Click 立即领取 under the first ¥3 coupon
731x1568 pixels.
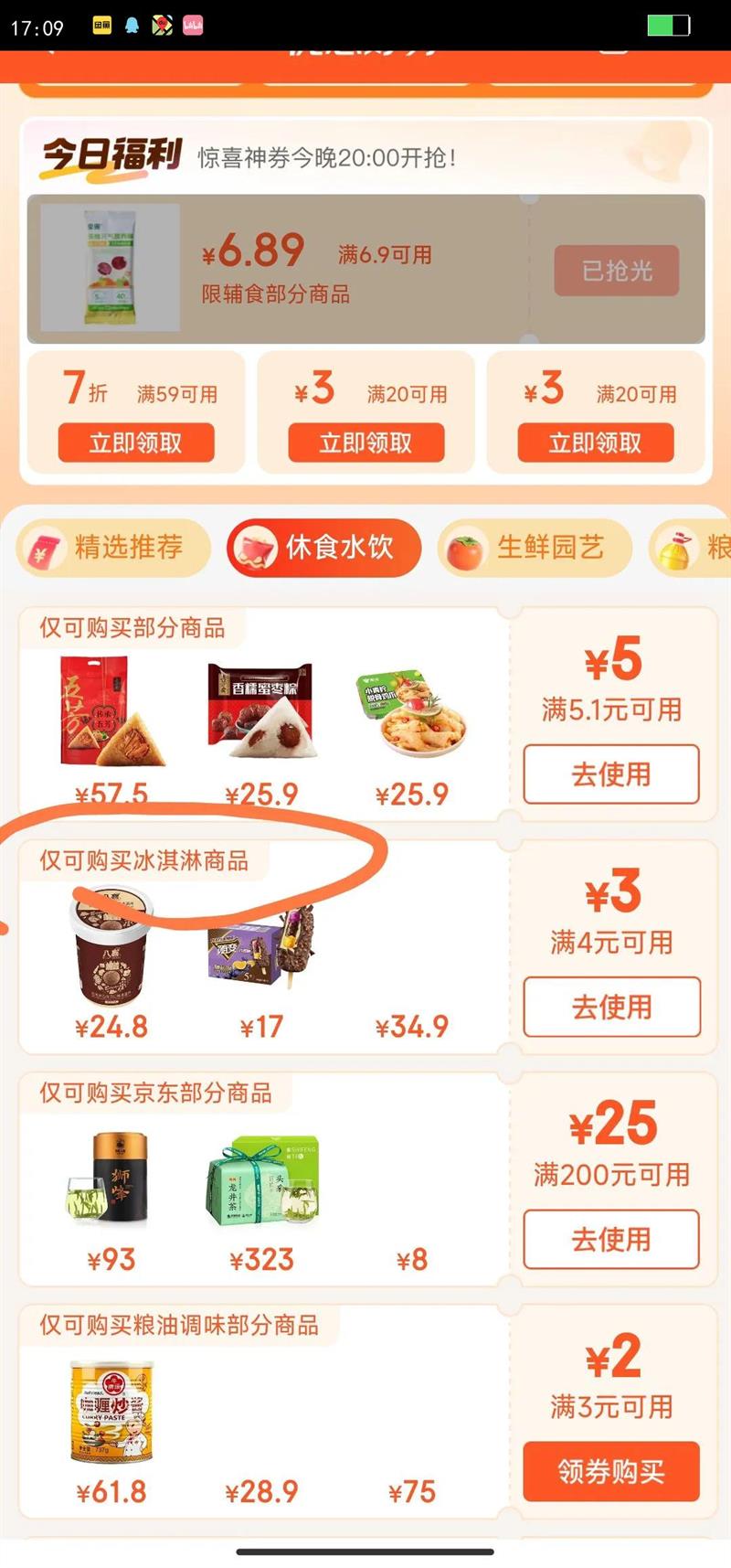point(365,443)
